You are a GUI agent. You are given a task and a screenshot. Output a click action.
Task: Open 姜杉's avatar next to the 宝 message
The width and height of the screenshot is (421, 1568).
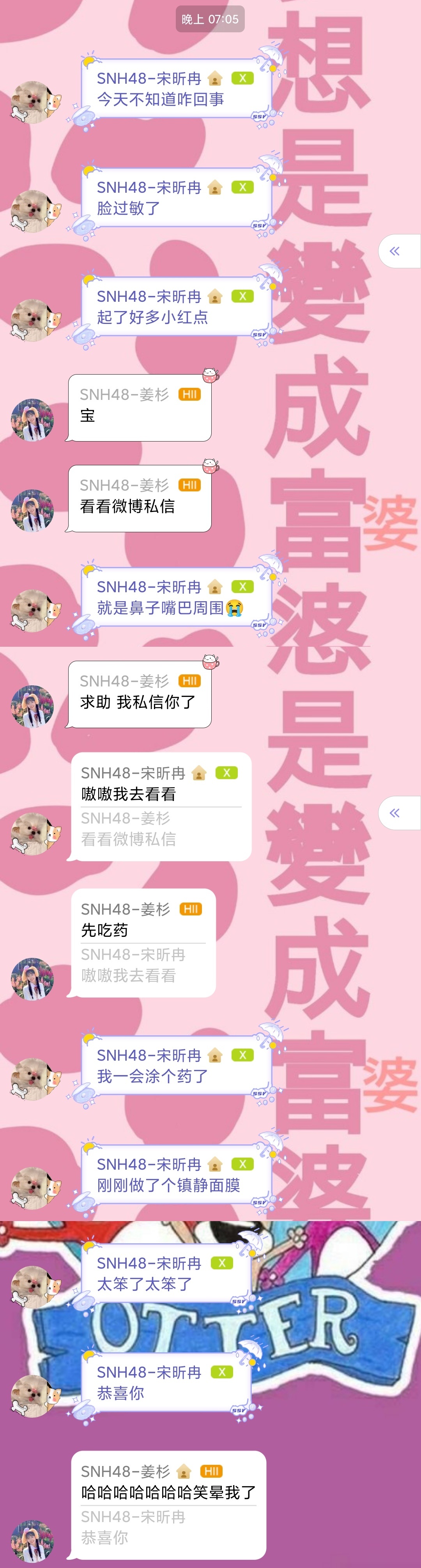[32, 419]
